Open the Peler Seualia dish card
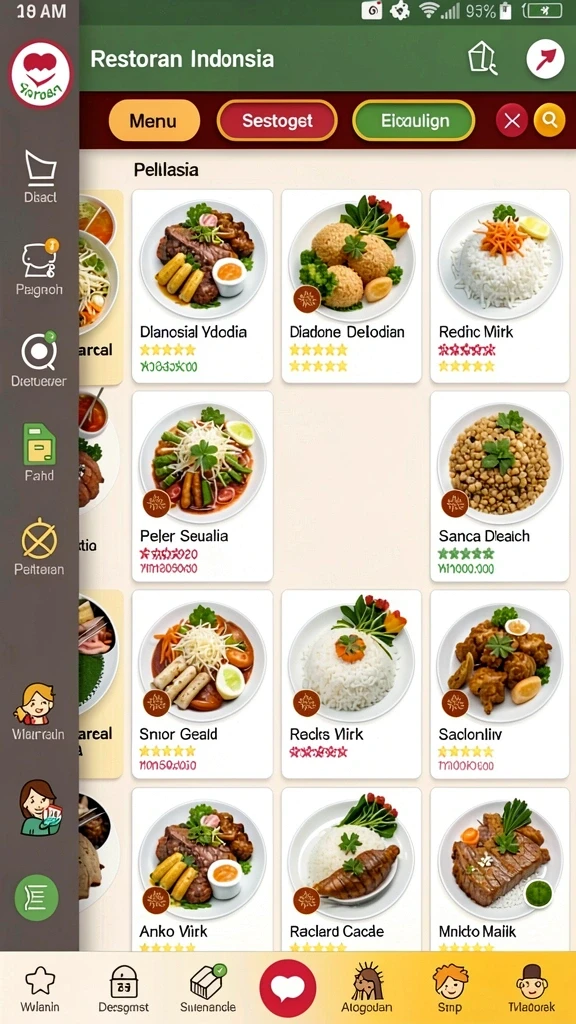576x1024 pixels. pyautogui.click(x=202, y=487)
